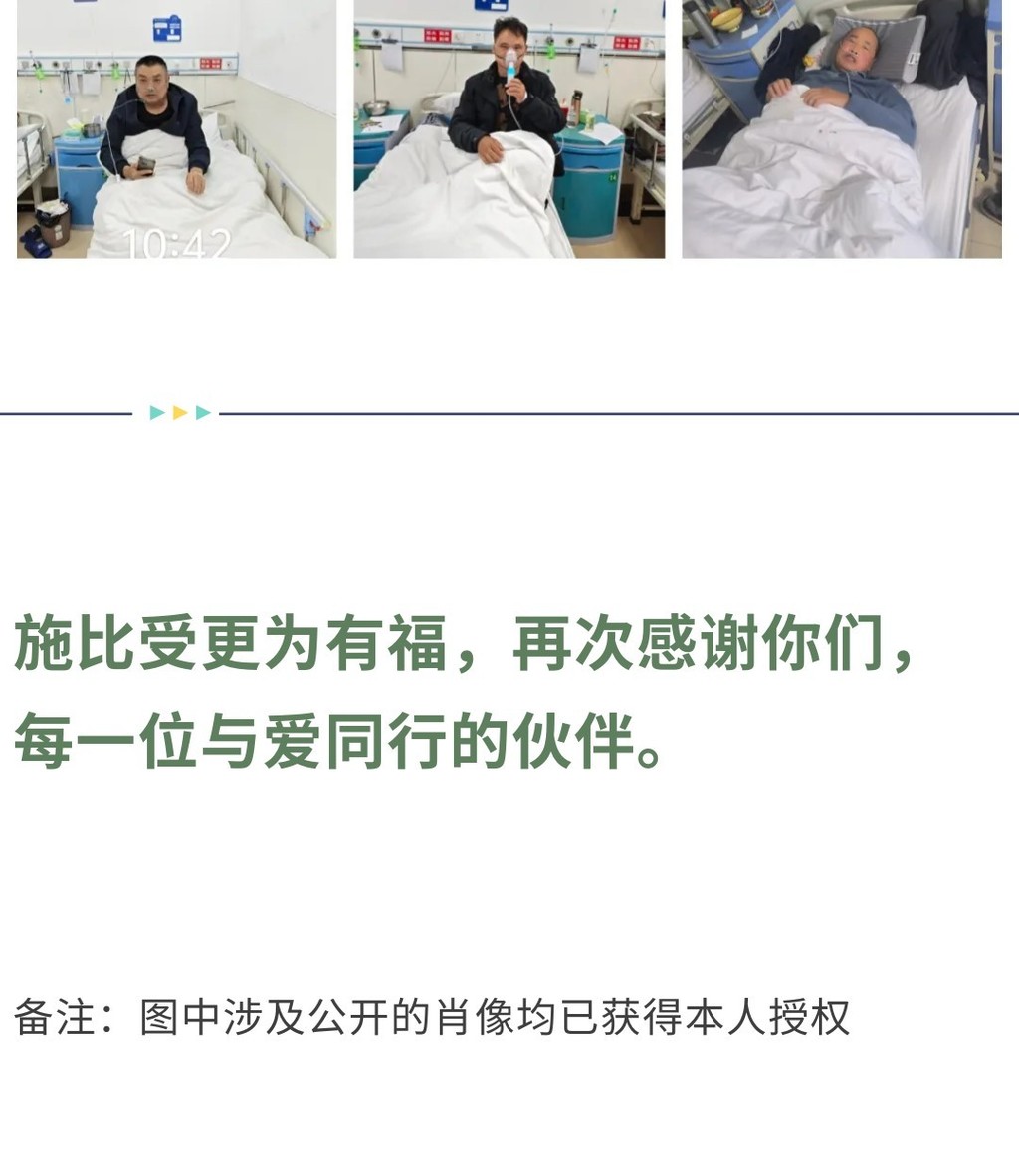View the photo of the man lying in bed

[841, 129]
